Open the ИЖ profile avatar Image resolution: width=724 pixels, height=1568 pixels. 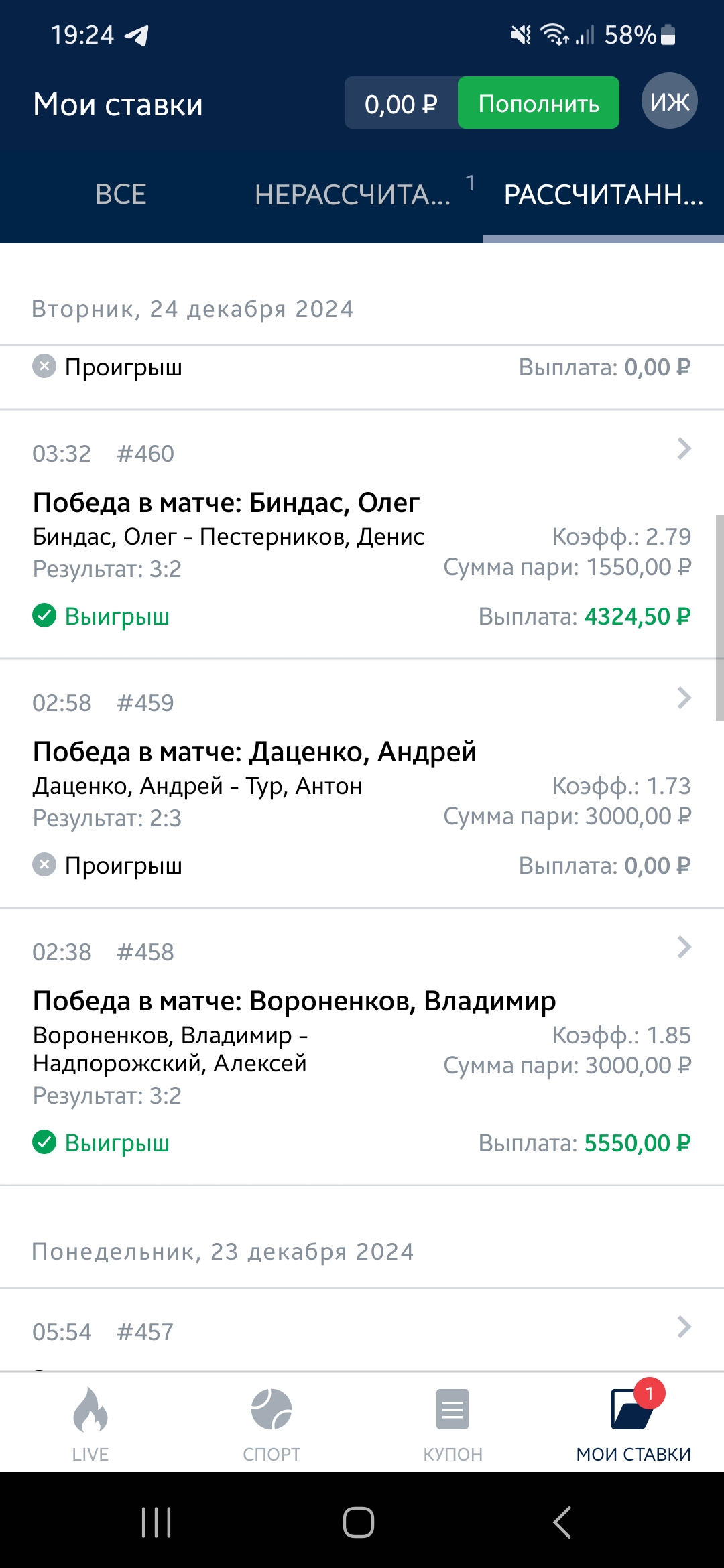tap(670, 101)
